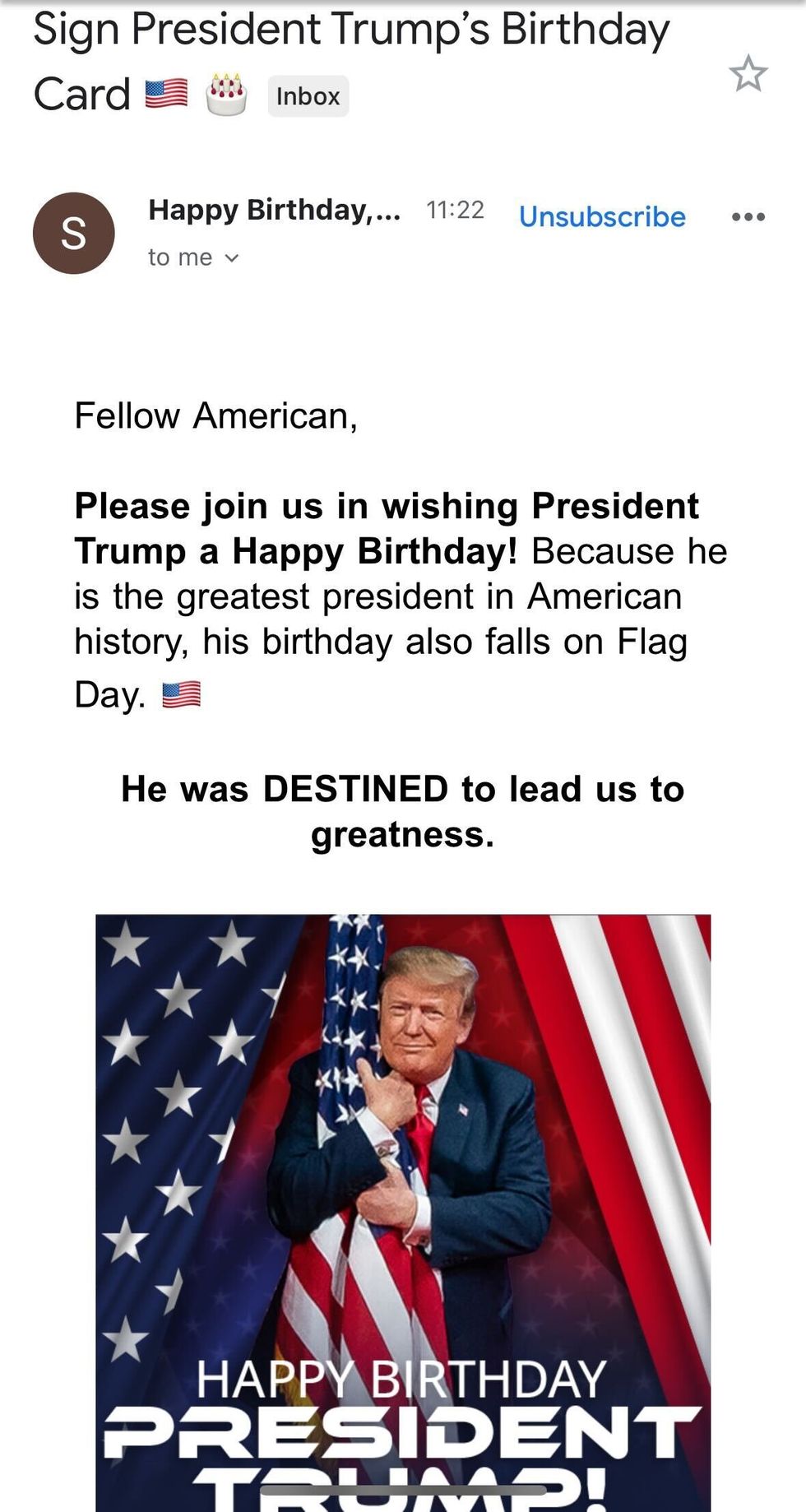Open the message overflow menu
Image resolution: width=806 pixels, height=1512 pixels.
coord(748,216)
